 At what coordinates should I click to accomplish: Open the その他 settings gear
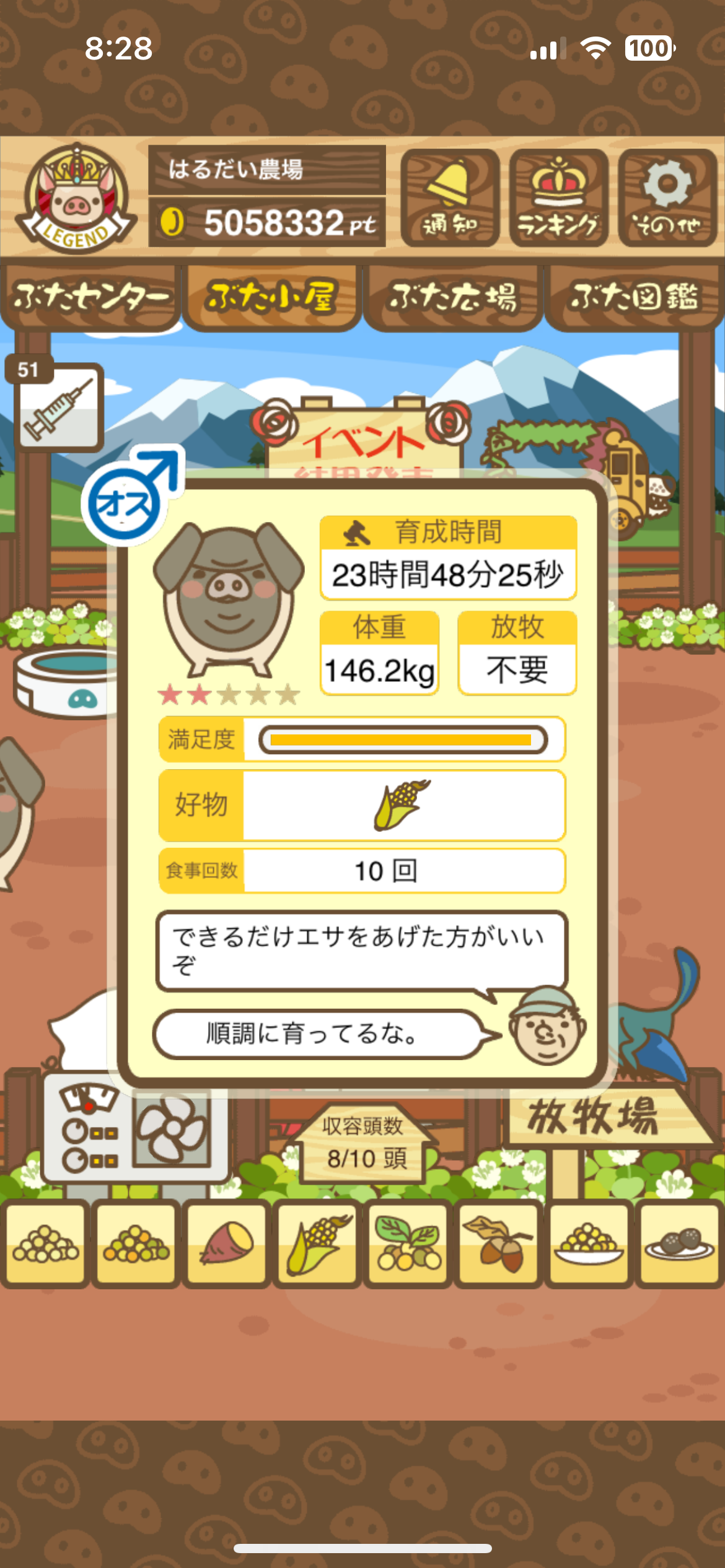point(667,197)
